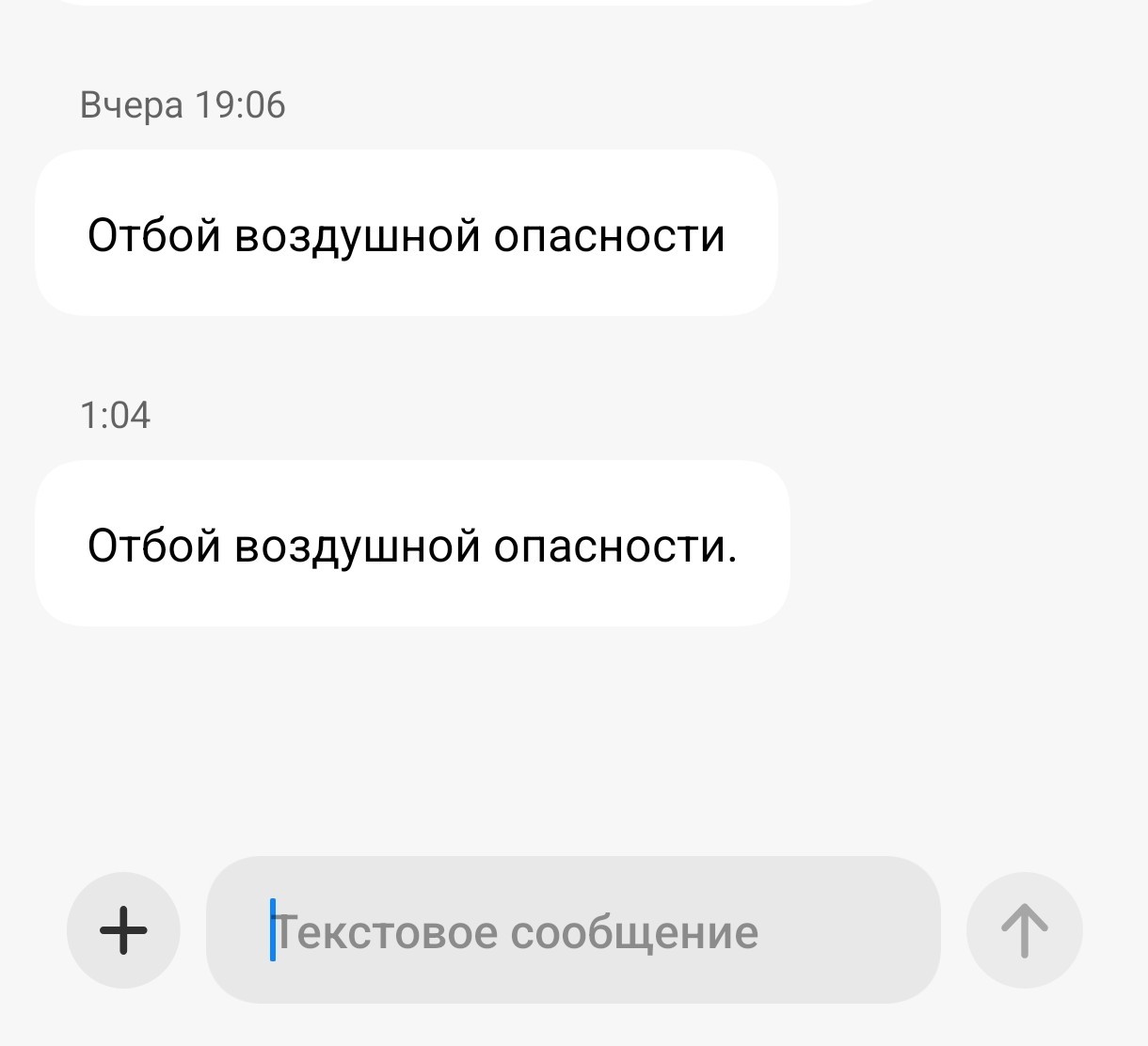This screenshot has width=1148, height=1046.
Task: Send the message with the arrow button
Action: (1024, 930)
